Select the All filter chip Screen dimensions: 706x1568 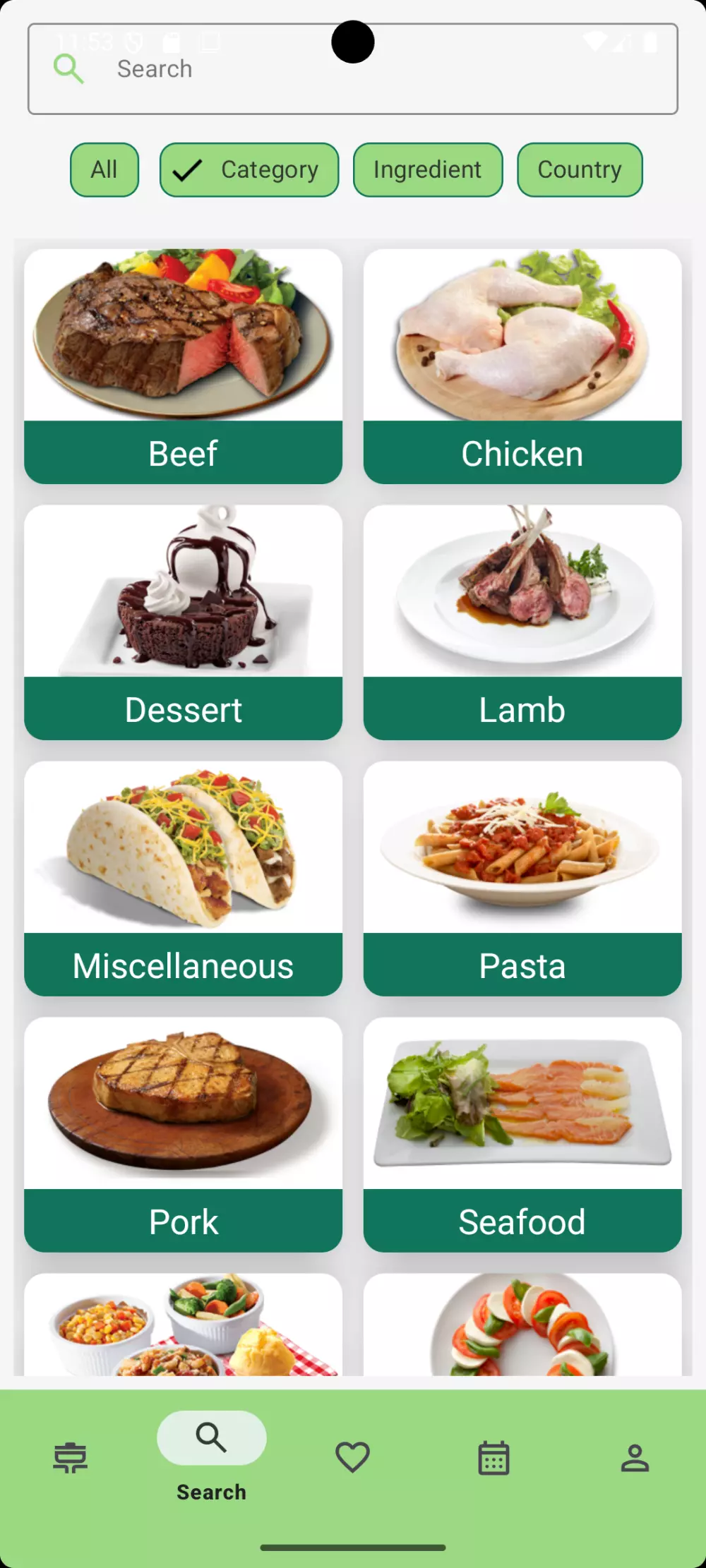coord(104,170)
